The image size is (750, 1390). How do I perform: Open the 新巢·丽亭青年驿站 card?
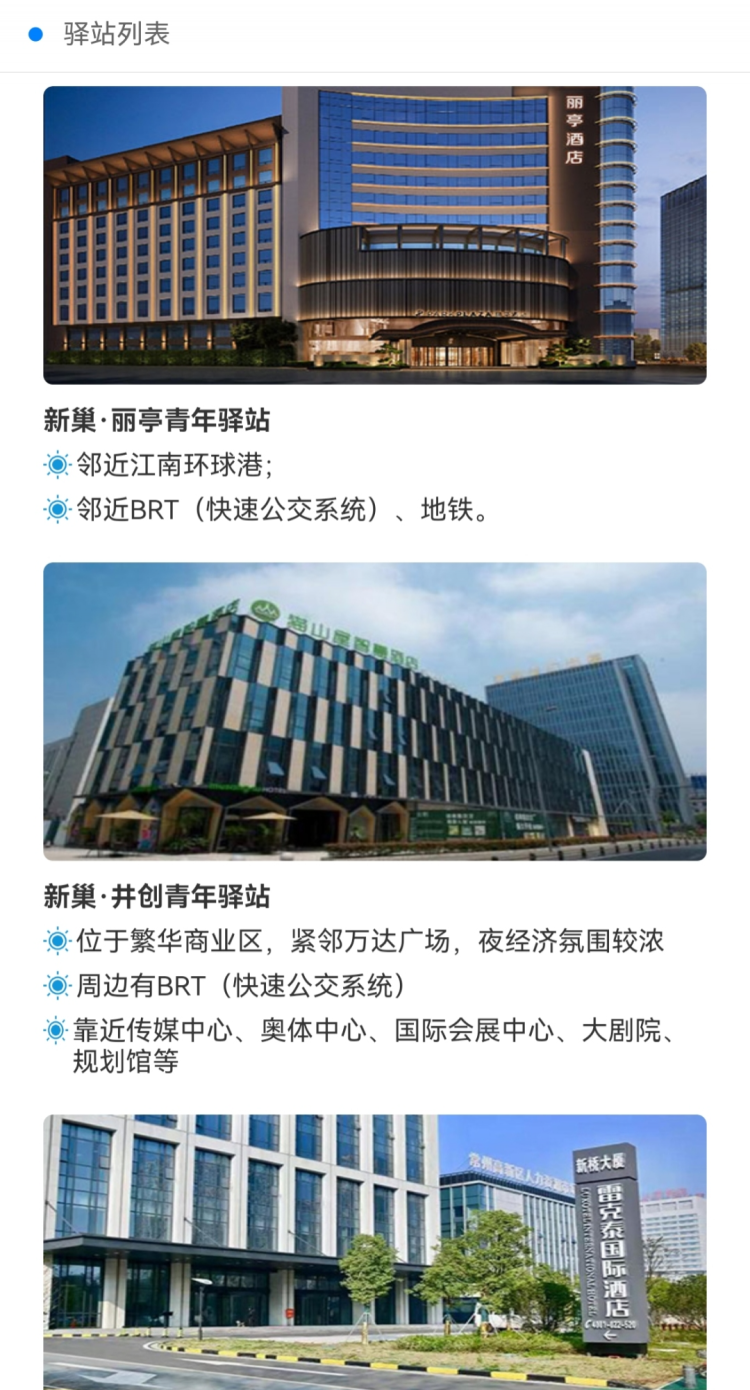(375, 306)
